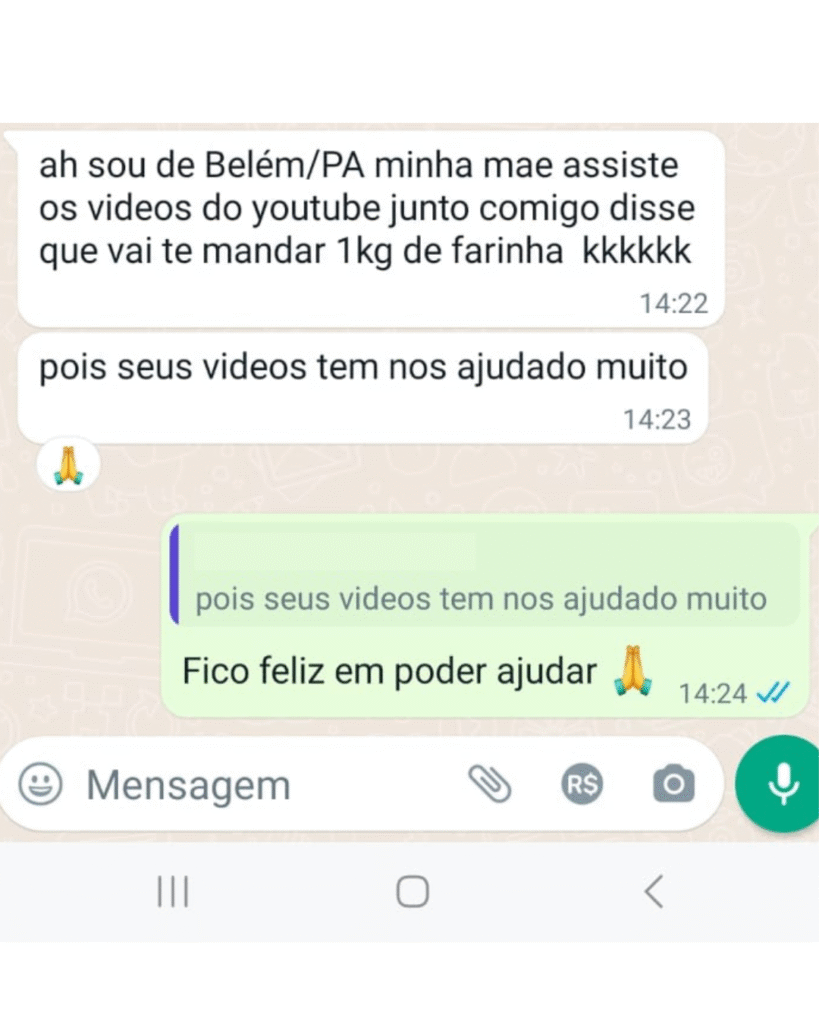View the praying hands reaction
Screen dimensions: 819x1024
tap(68, 466)
